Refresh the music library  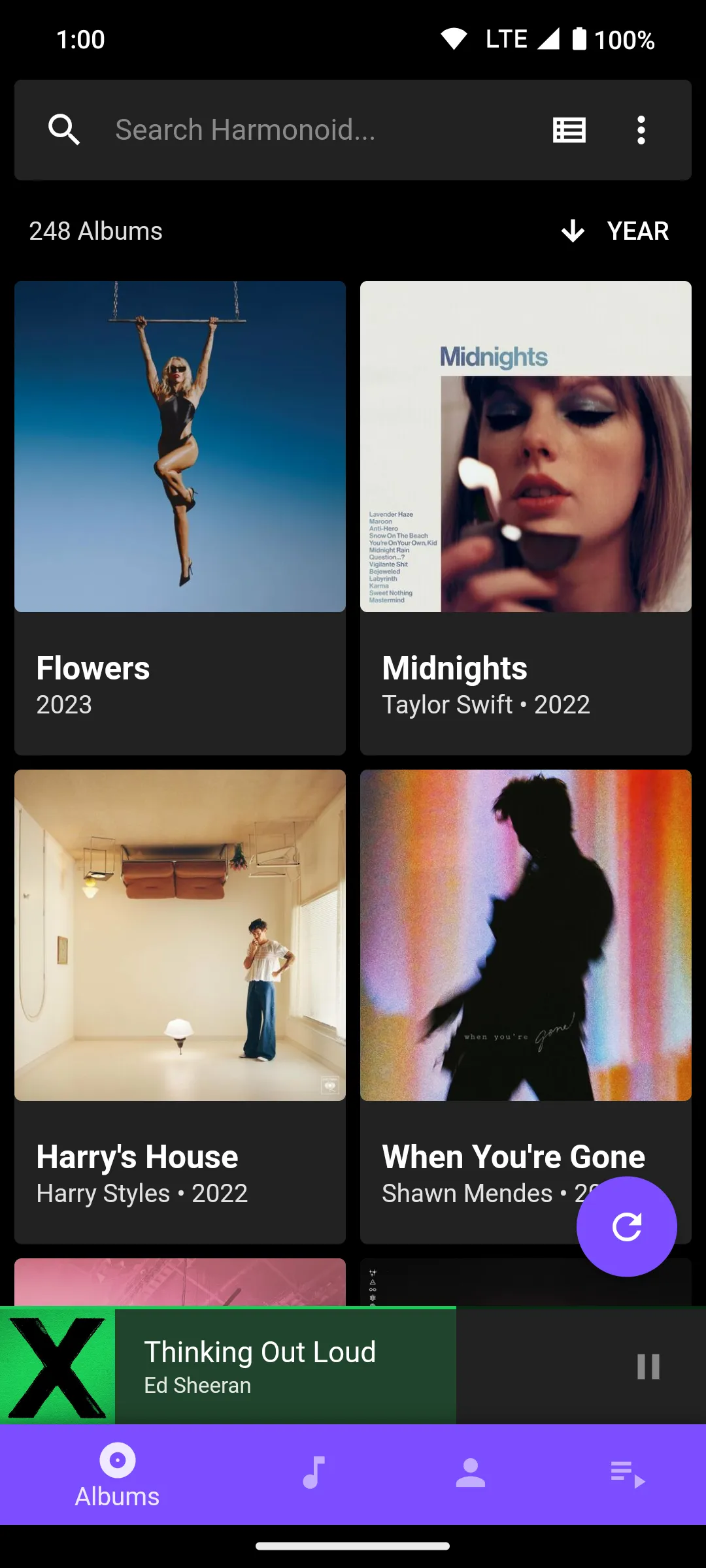click(626, 1226)
